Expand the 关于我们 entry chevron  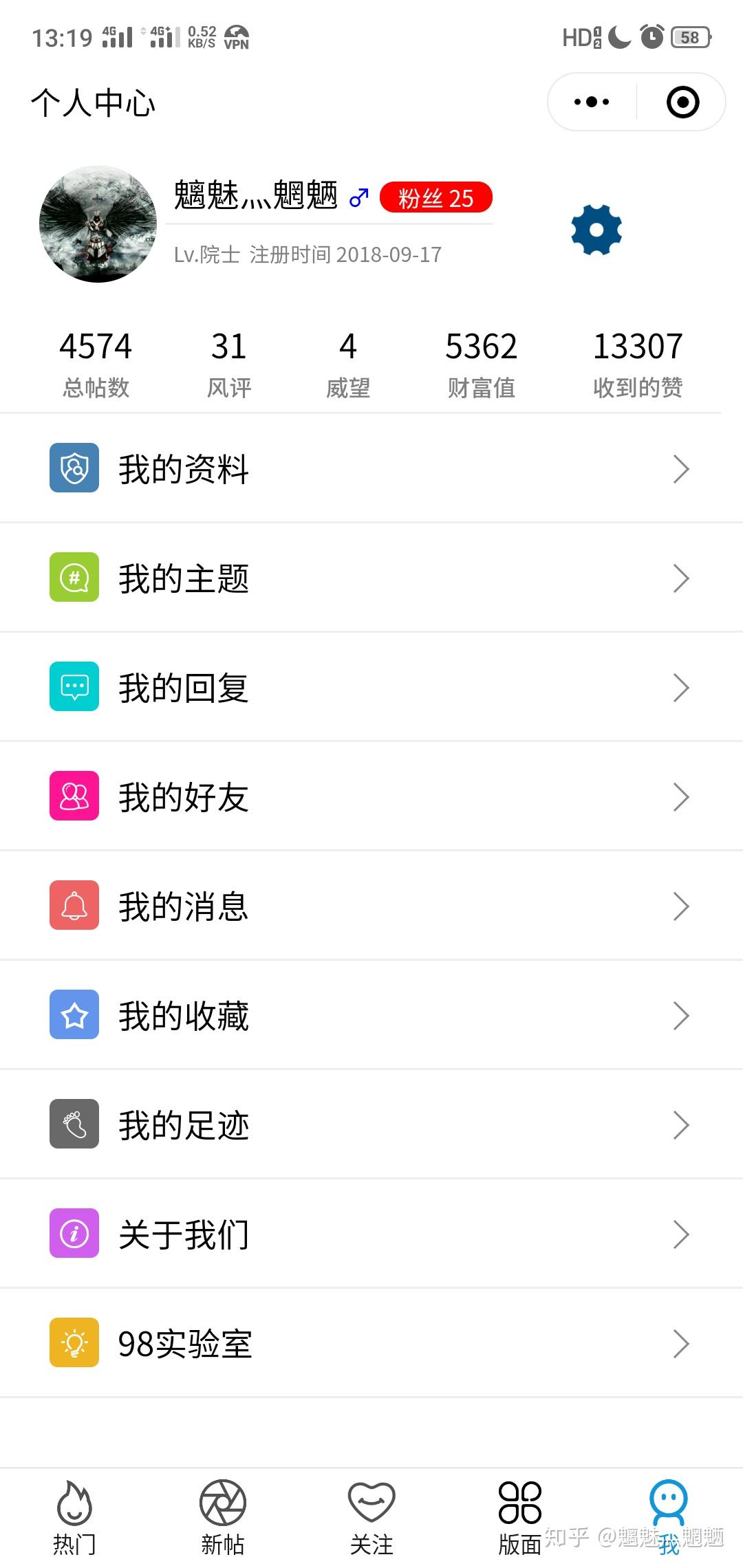pos(680,1234)
